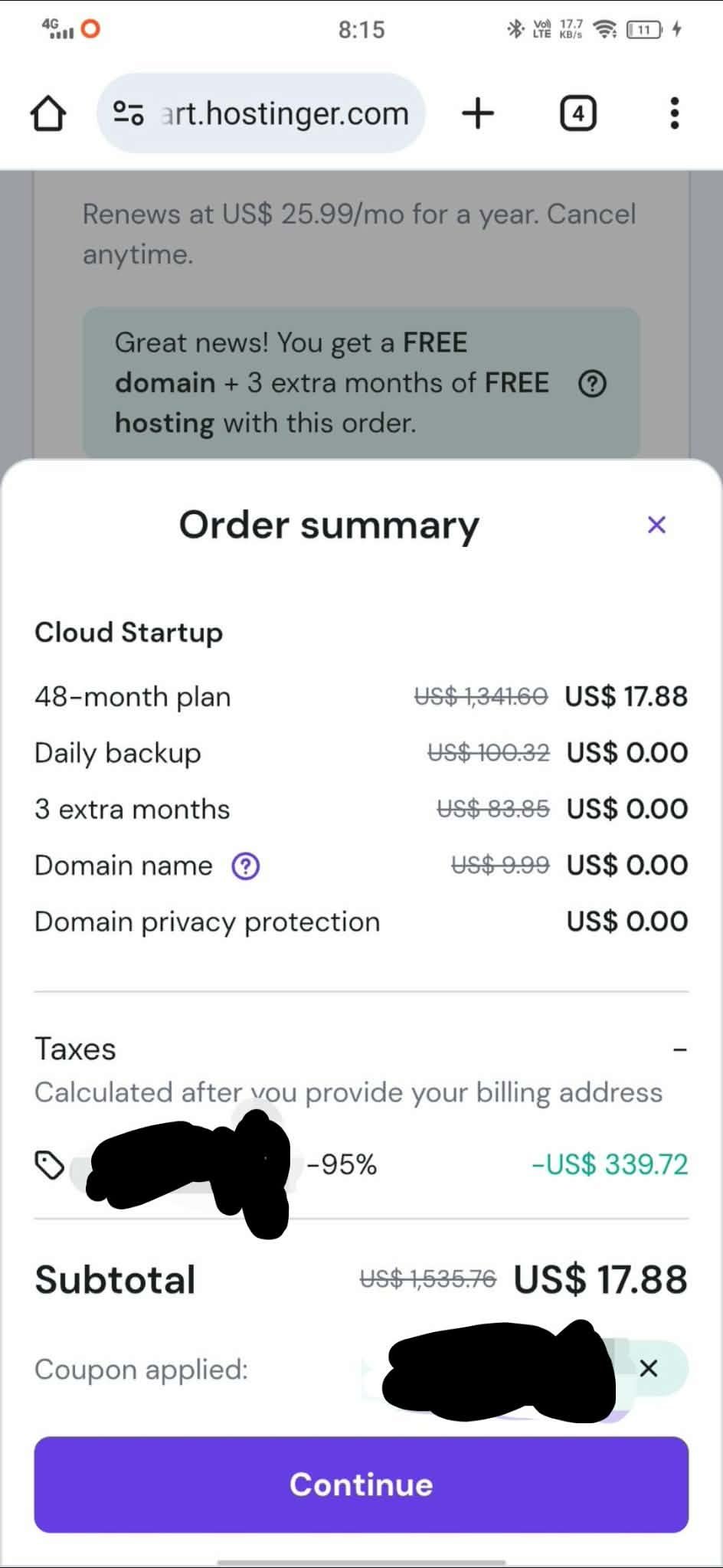Open site info icon in address bar

point(129,113)
